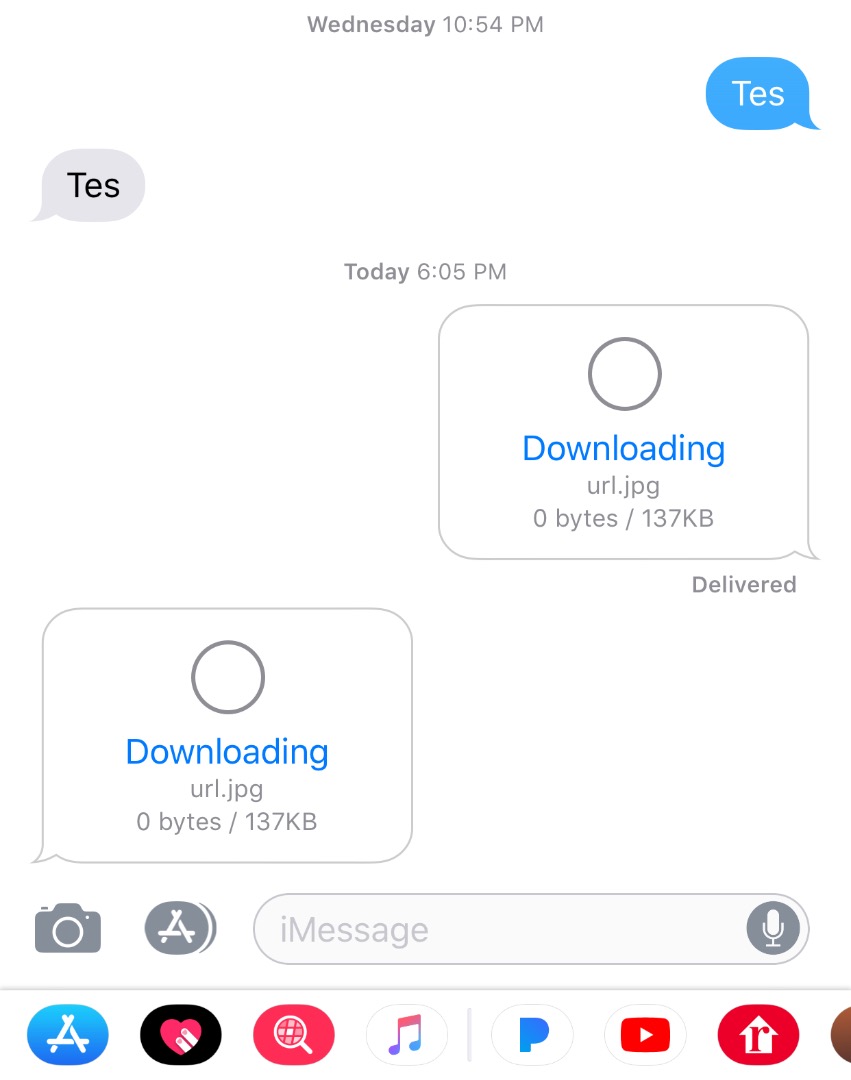Open the red house arrow app
851x1080 pixels.
tap(758, 1036)
